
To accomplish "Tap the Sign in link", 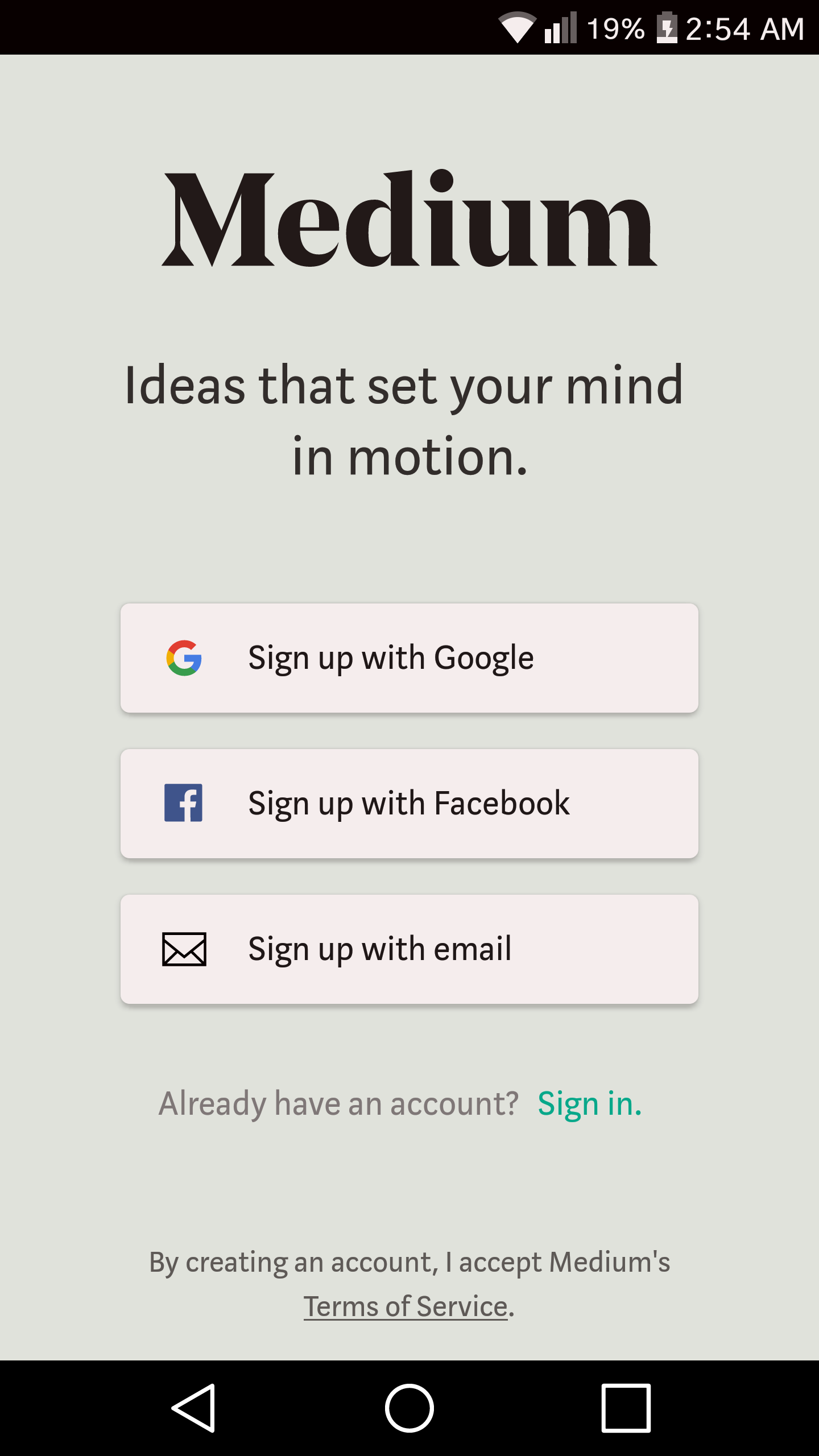I will click(x=590, y=1104).
